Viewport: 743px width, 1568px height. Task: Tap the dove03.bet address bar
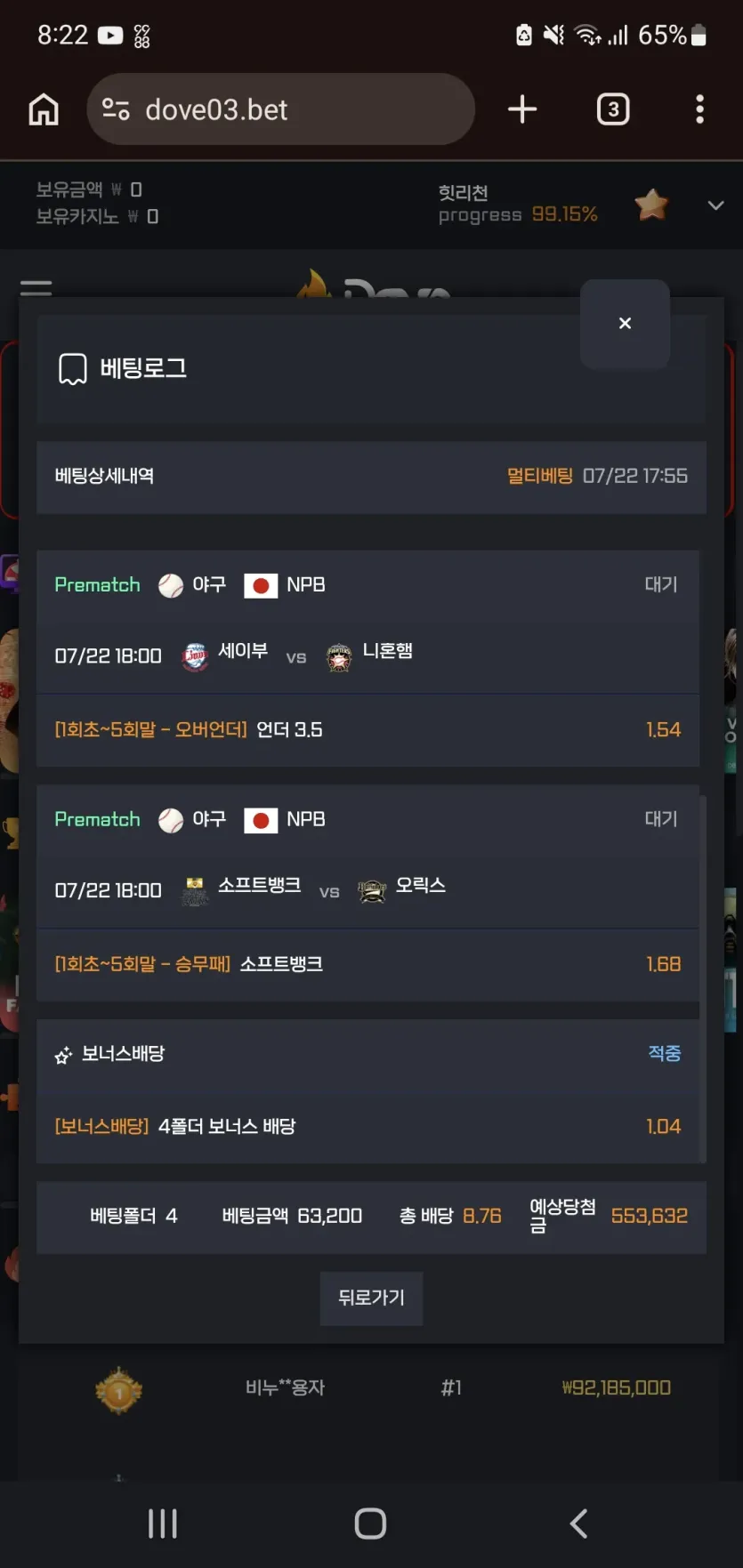(x=280, y=109)
